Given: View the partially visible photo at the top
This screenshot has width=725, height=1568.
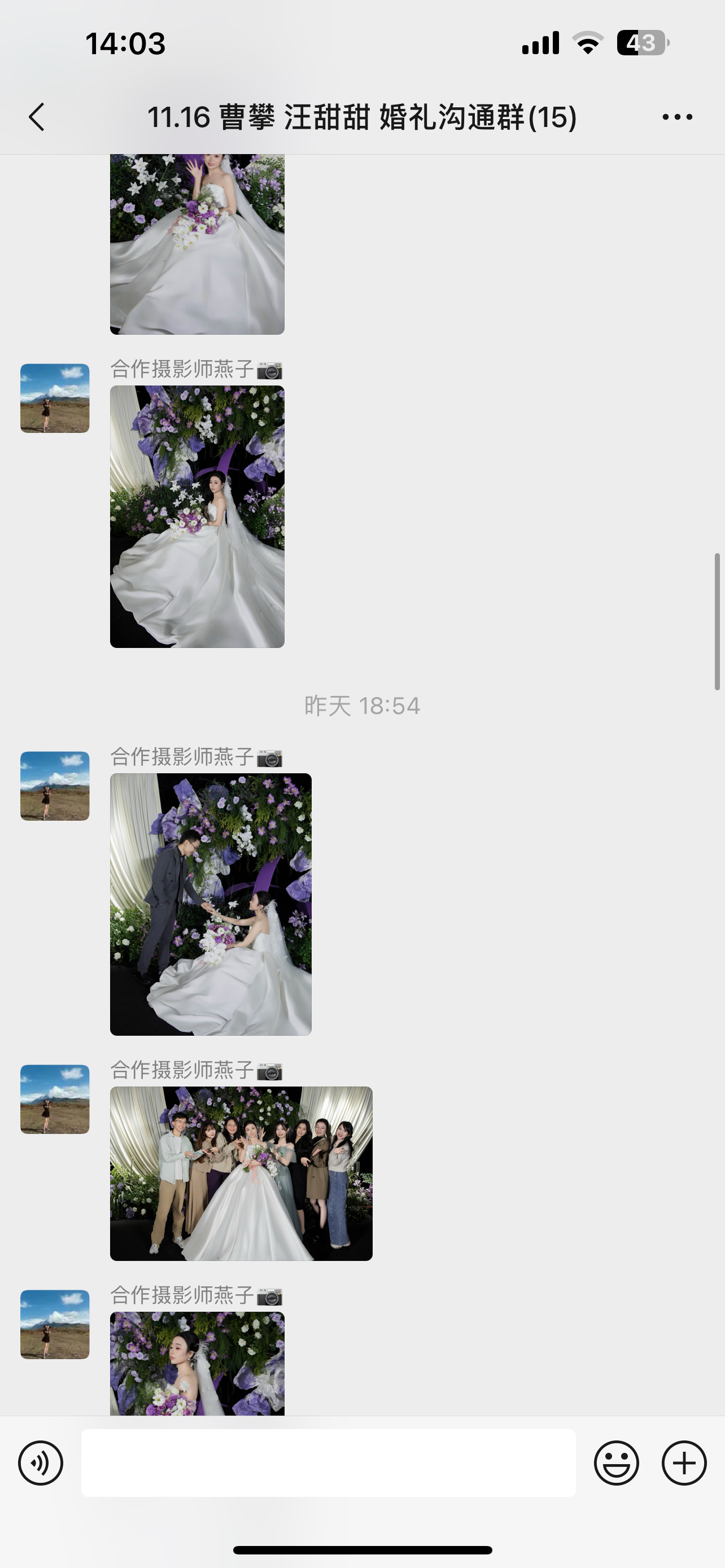Looking at the screenshot, I should [197, 243].
